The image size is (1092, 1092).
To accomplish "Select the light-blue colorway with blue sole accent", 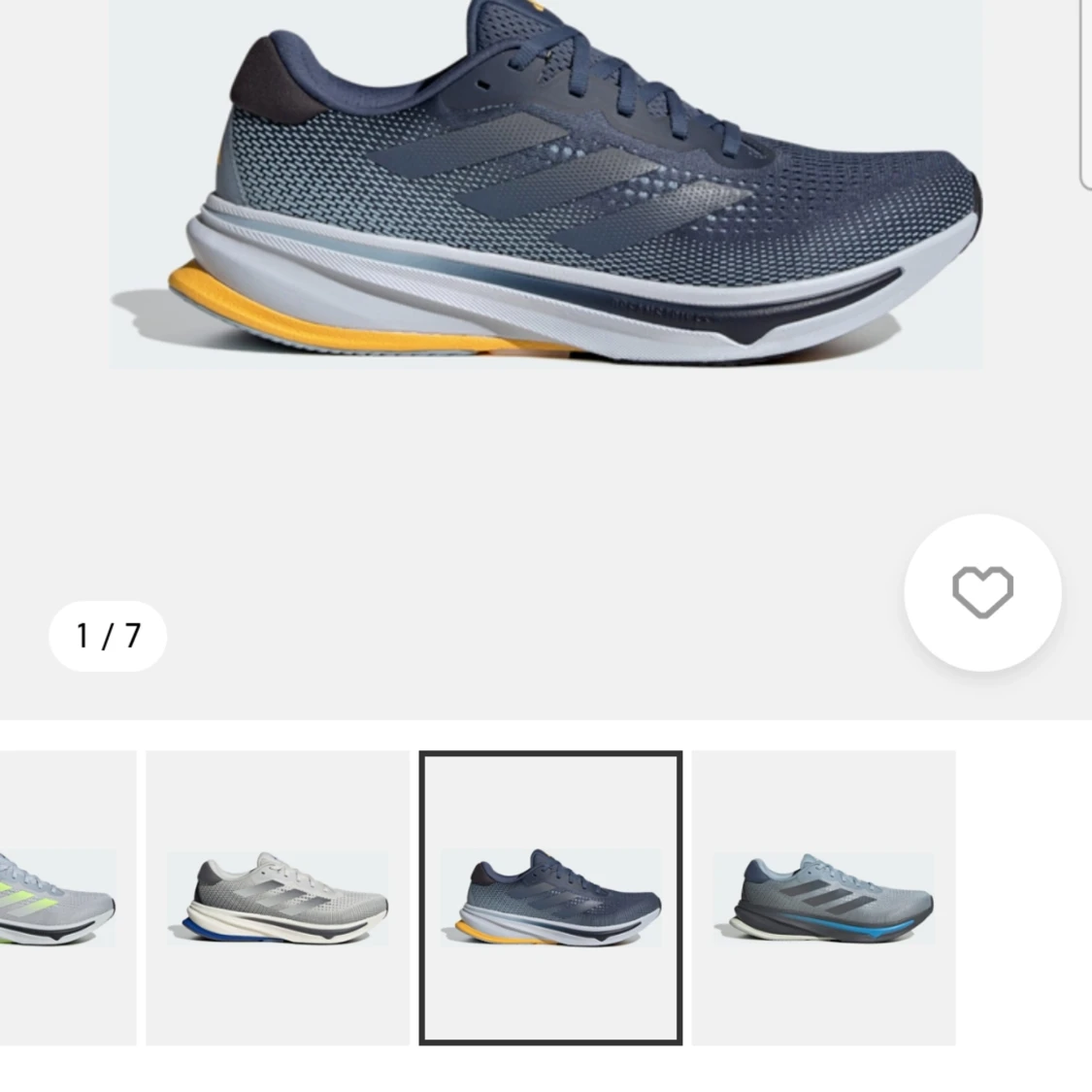I will [x=823, y=897].
